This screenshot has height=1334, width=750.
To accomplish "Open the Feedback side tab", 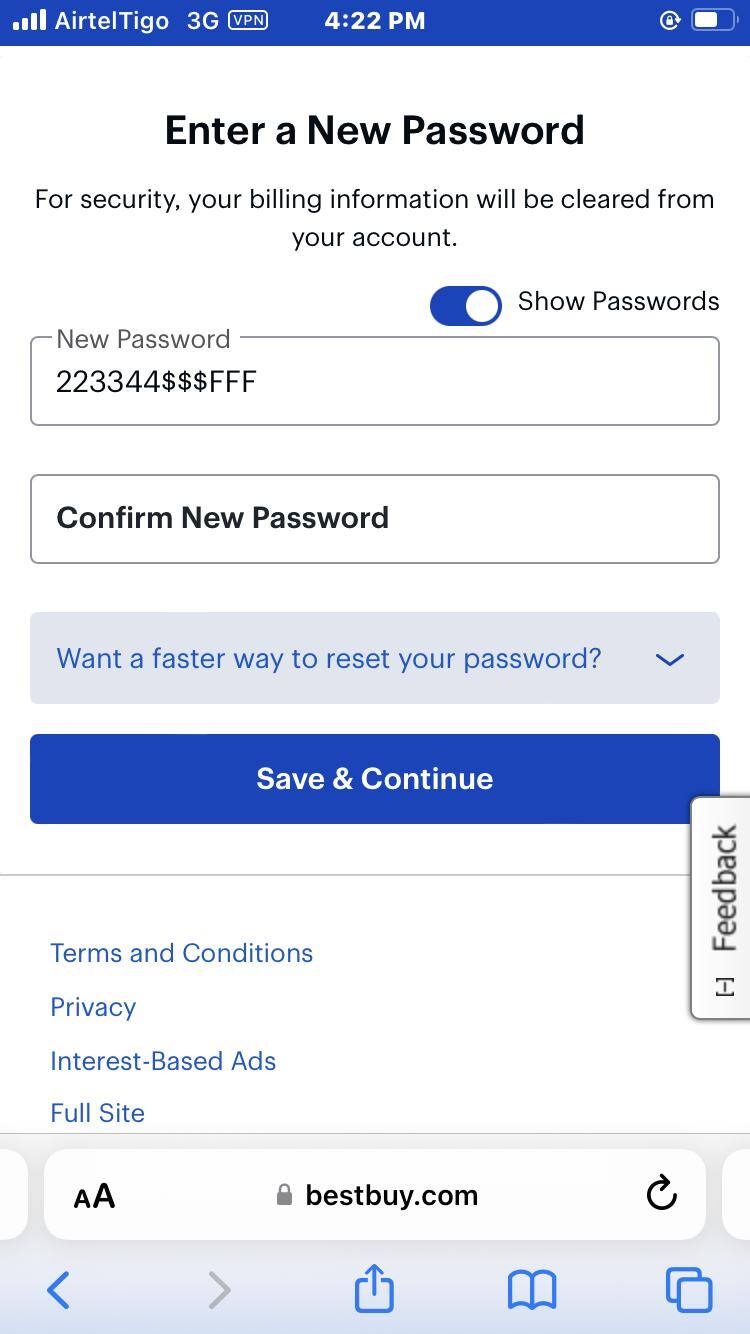I will [723, 907].
